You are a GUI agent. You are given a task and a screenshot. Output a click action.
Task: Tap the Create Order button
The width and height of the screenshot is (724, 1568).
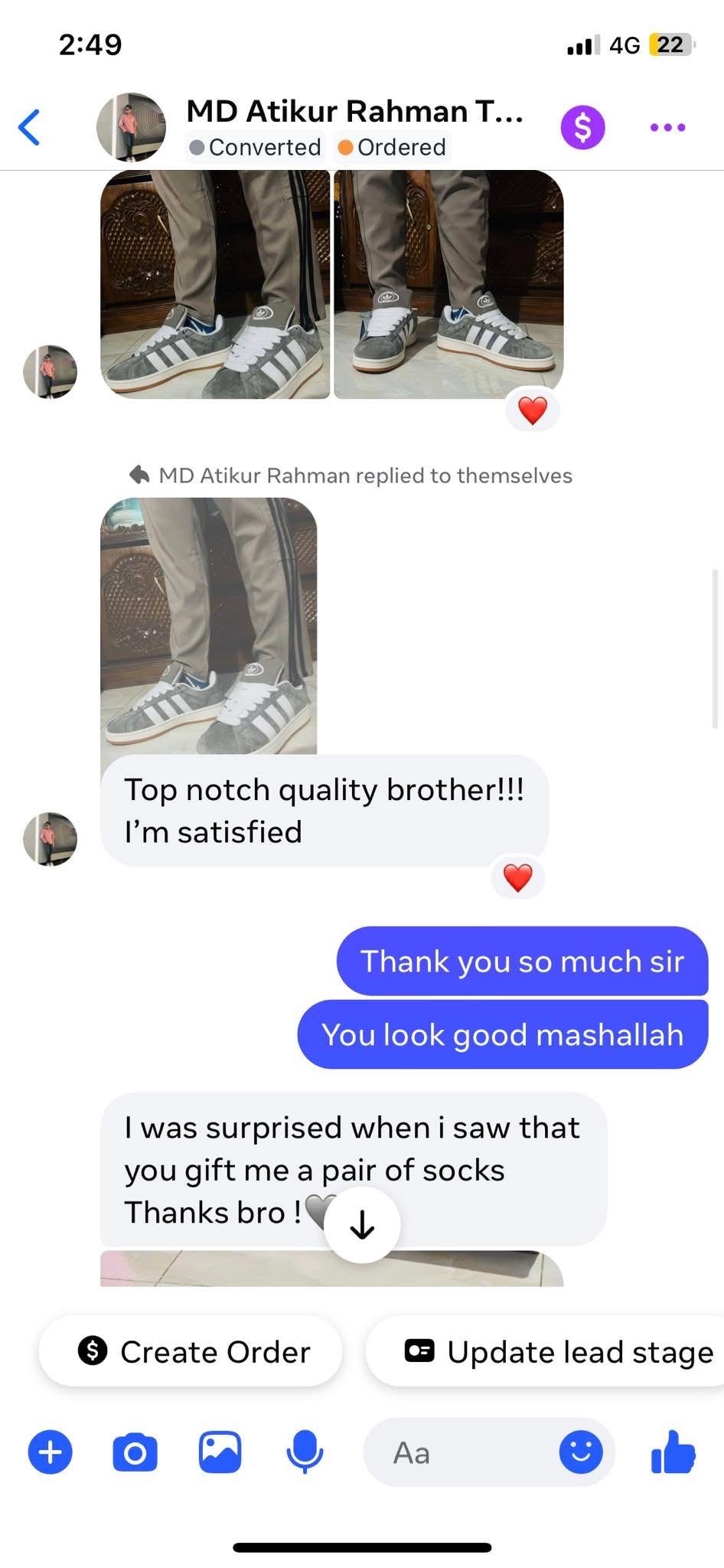(191, 1351)
